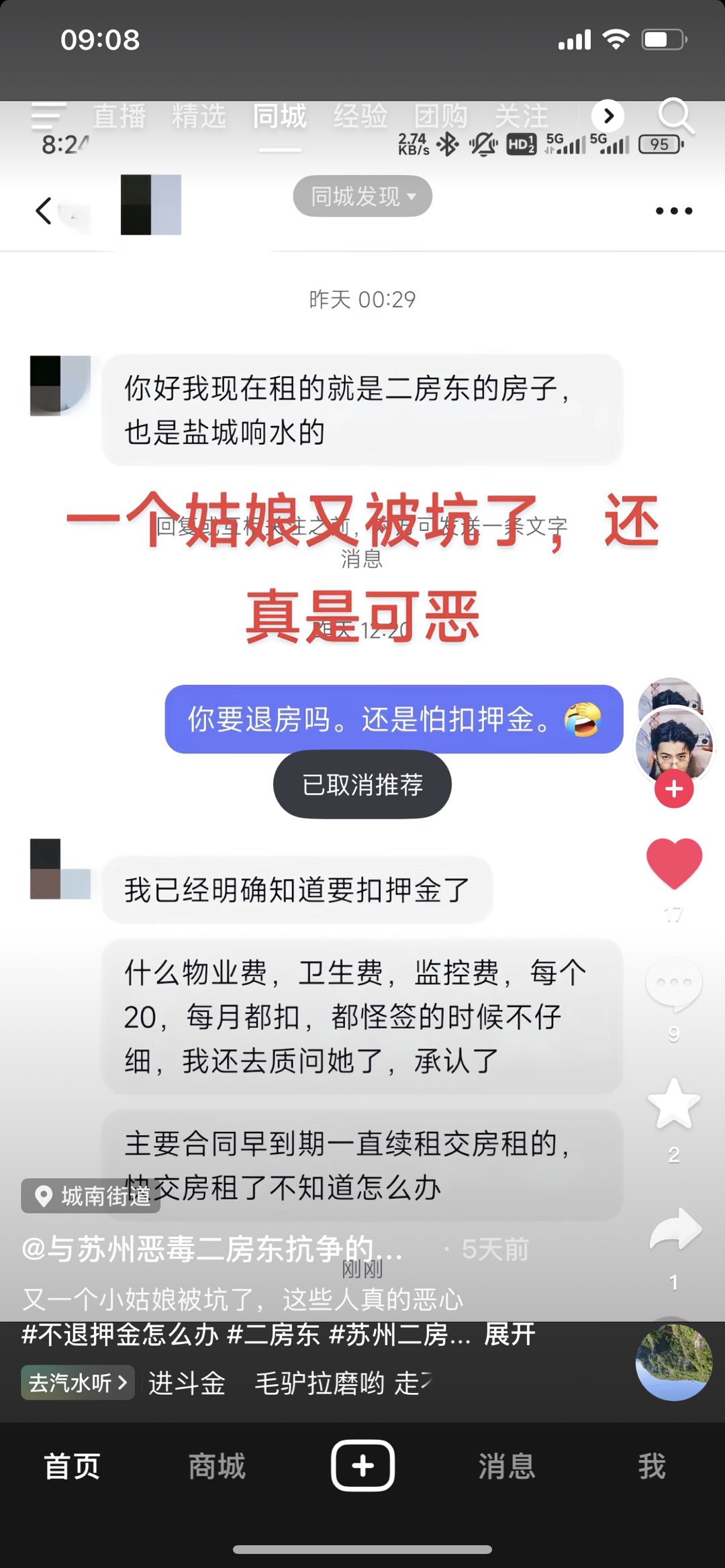The width and height of the screenshot is (725, 1568).
Task: Open the hamburger menu in the top bar
Action: (x=48, y=116)
